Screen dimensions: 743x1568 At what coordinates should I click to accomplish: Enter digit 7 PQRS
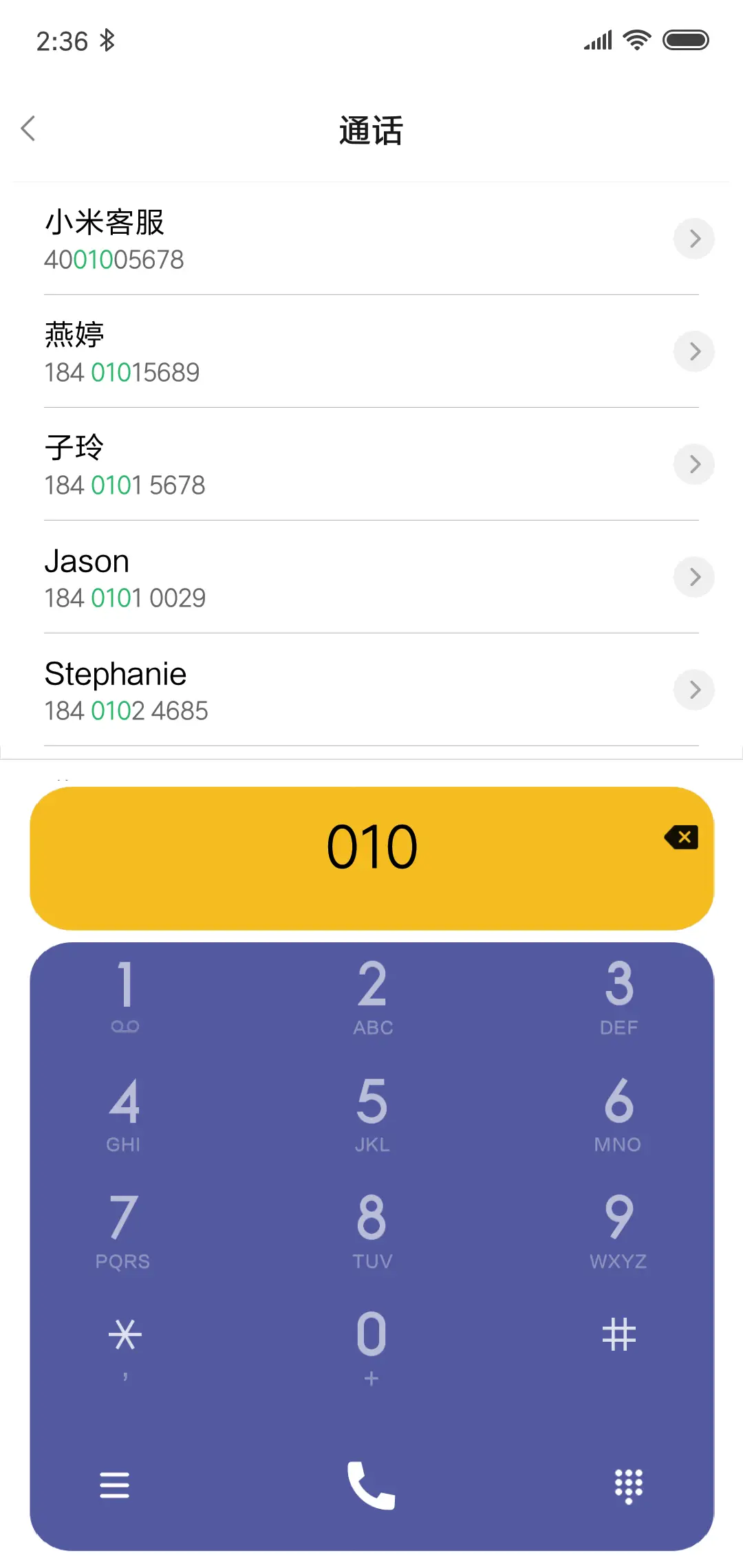coord(123,1230)
